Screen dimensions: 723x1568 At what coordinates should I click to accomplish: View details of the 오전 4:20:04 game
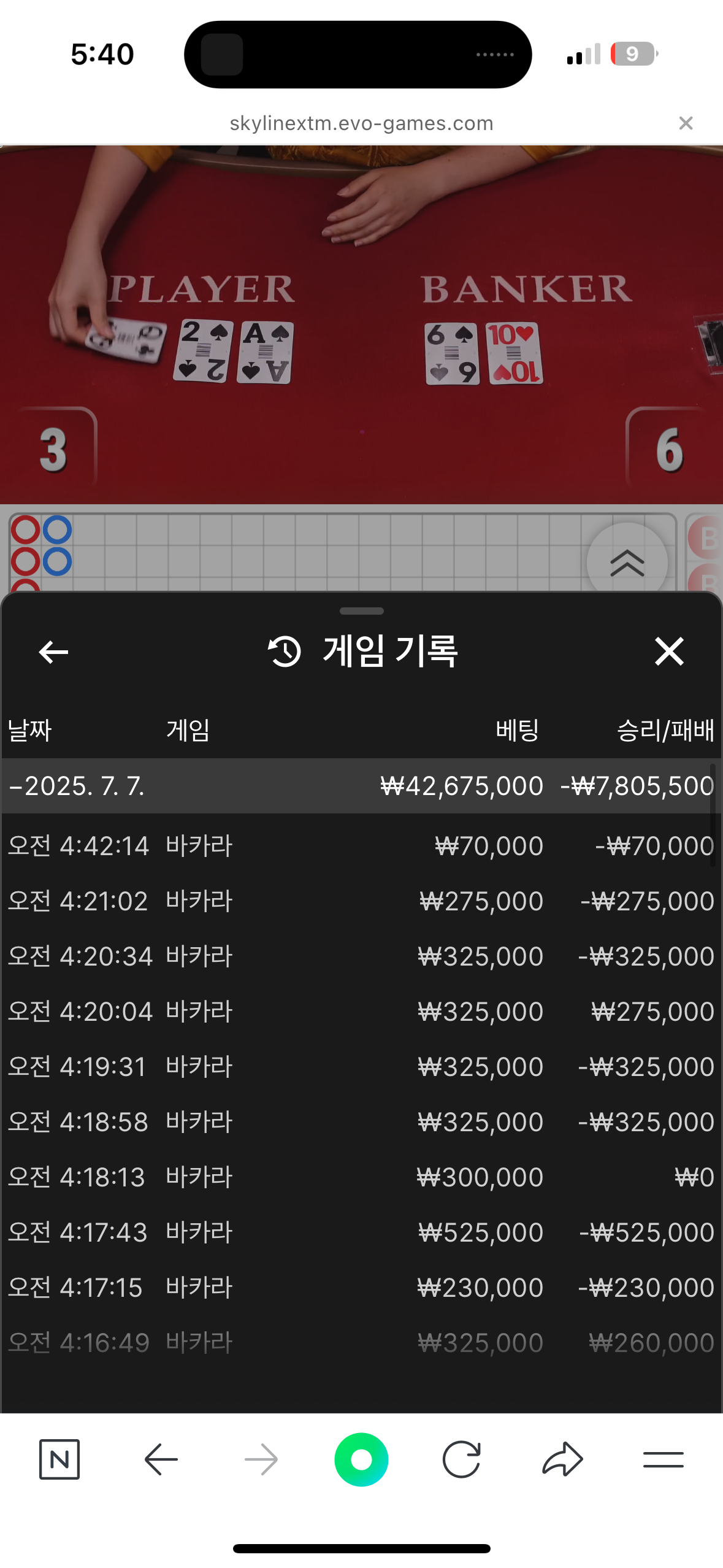point(361,1012)
